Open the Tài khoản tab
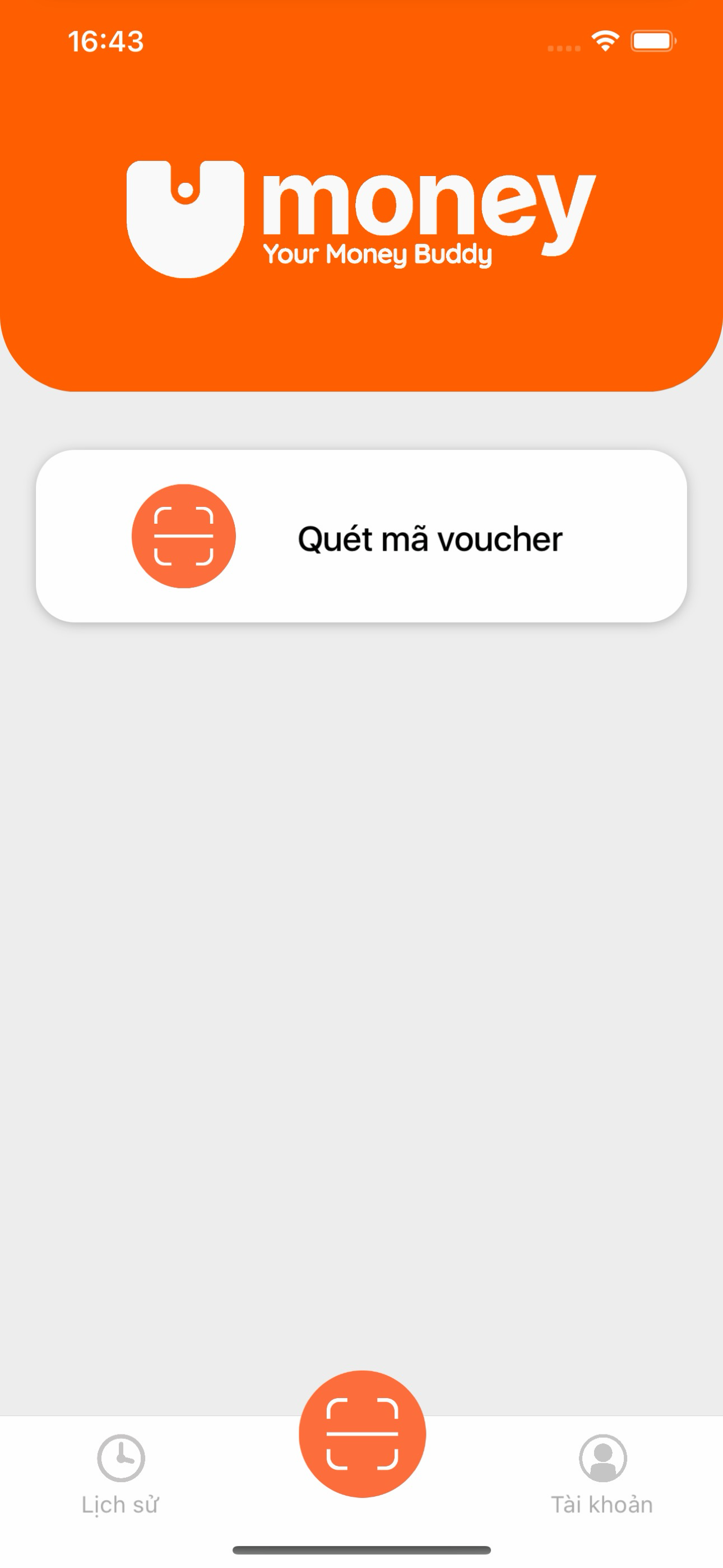Screen dimensions: 723x1568 [x=602, y=1474]
